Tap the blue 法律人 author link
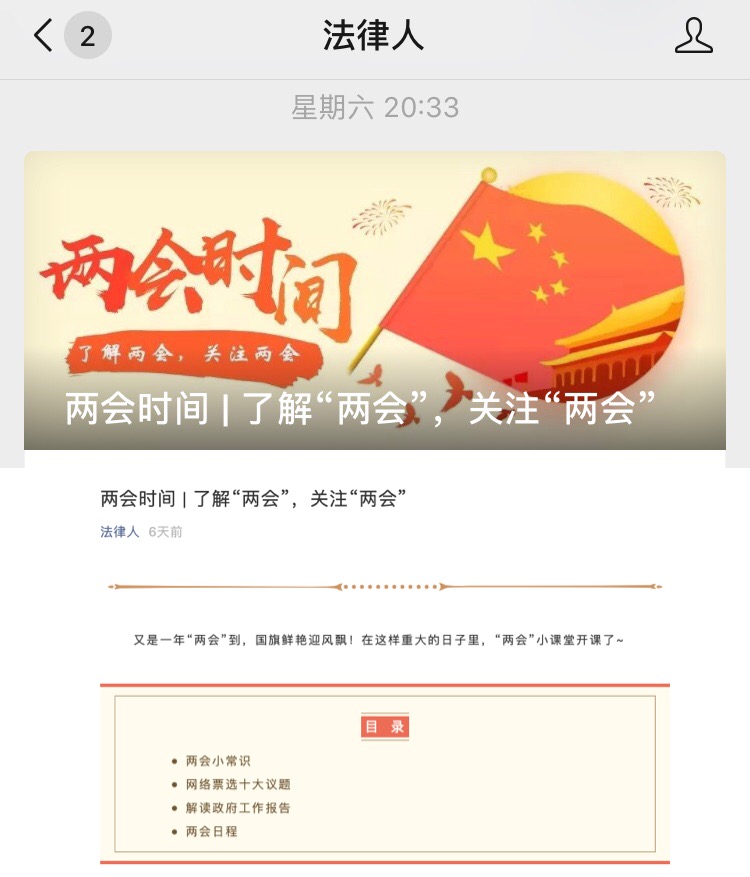This screenshot has width=750, height=877. [x=120, y=531]
